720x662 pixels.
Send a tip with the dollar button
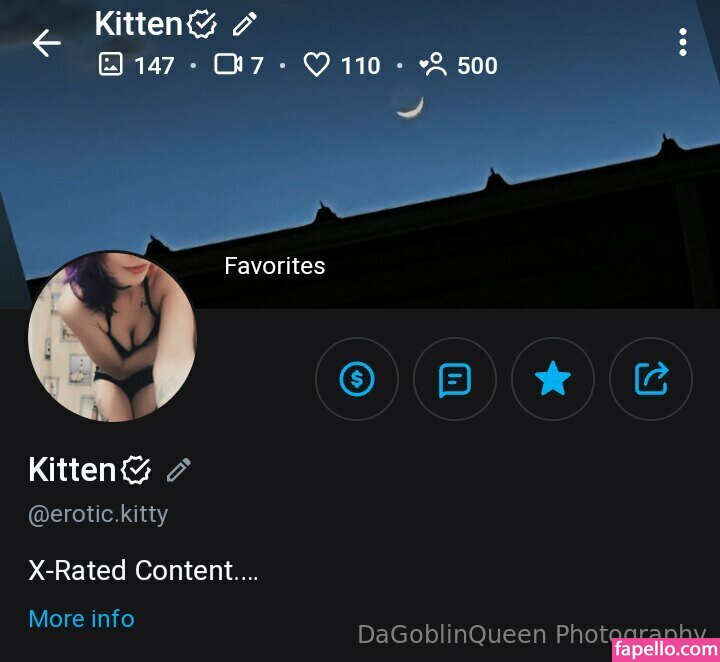[x=357, y=379]
